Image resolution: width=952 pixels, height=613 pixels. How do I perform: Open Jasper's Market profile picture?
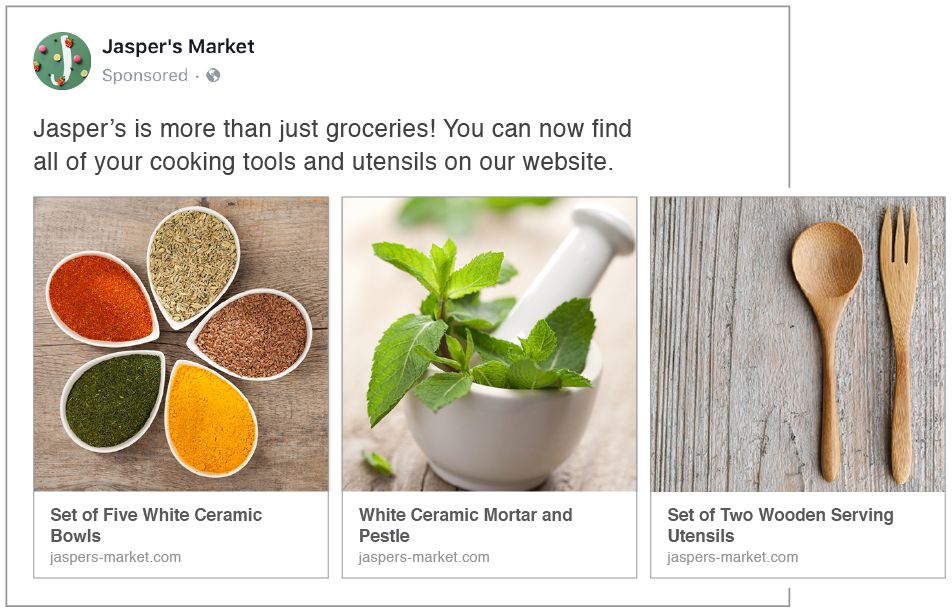pos(62,61)
